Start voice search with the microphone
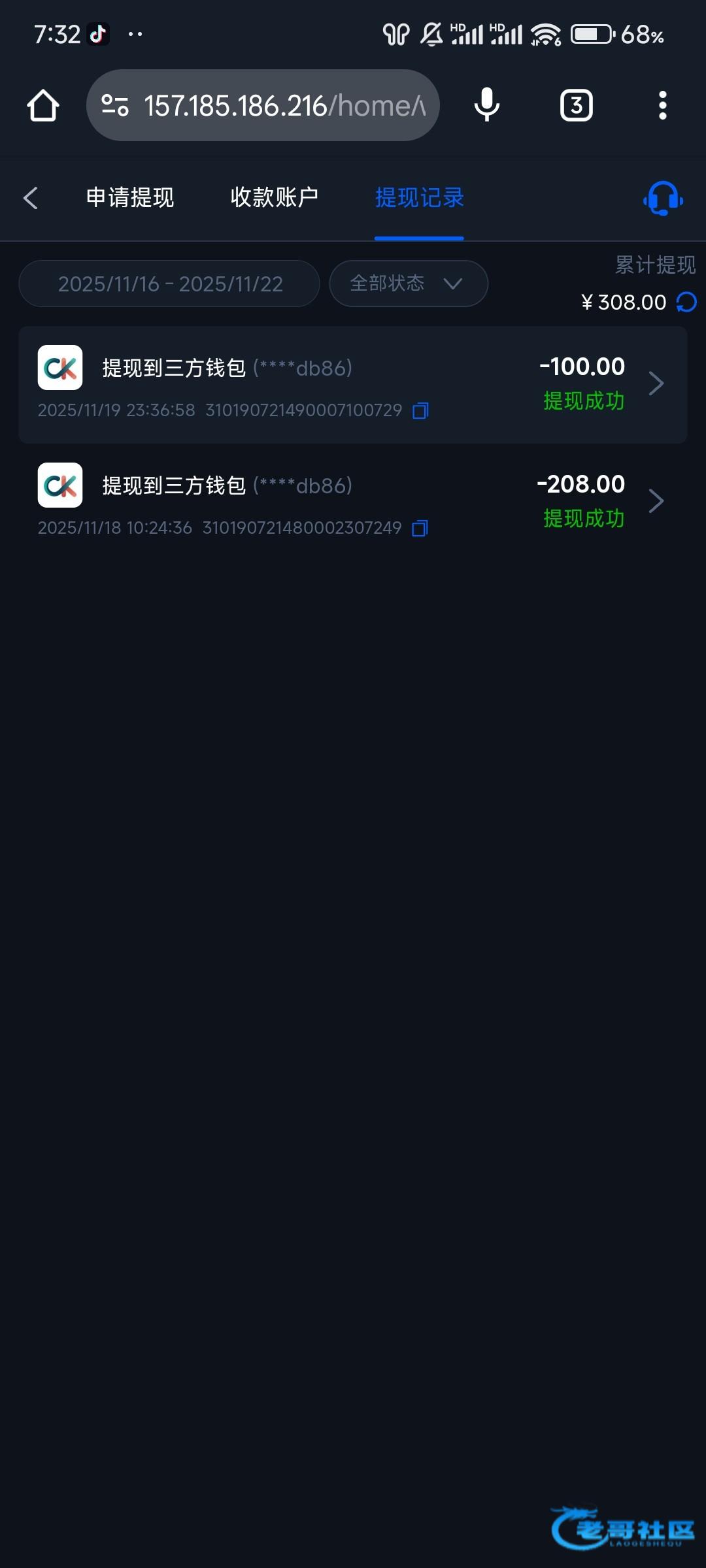Viewport: 706px width, 1568px height. pos(487,105)
